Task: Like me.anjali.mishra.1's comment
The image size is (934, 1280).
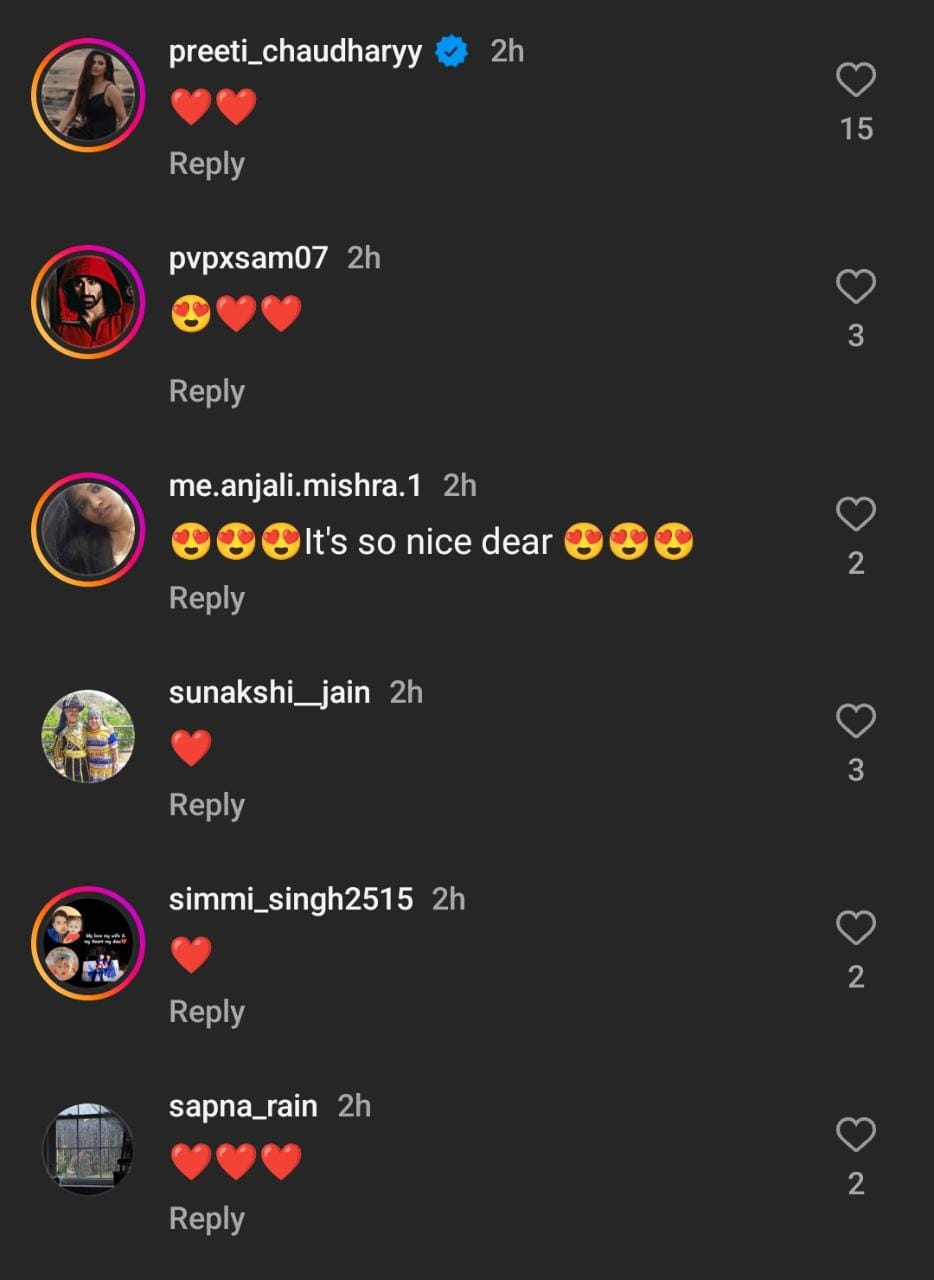Action: point(855,514)
